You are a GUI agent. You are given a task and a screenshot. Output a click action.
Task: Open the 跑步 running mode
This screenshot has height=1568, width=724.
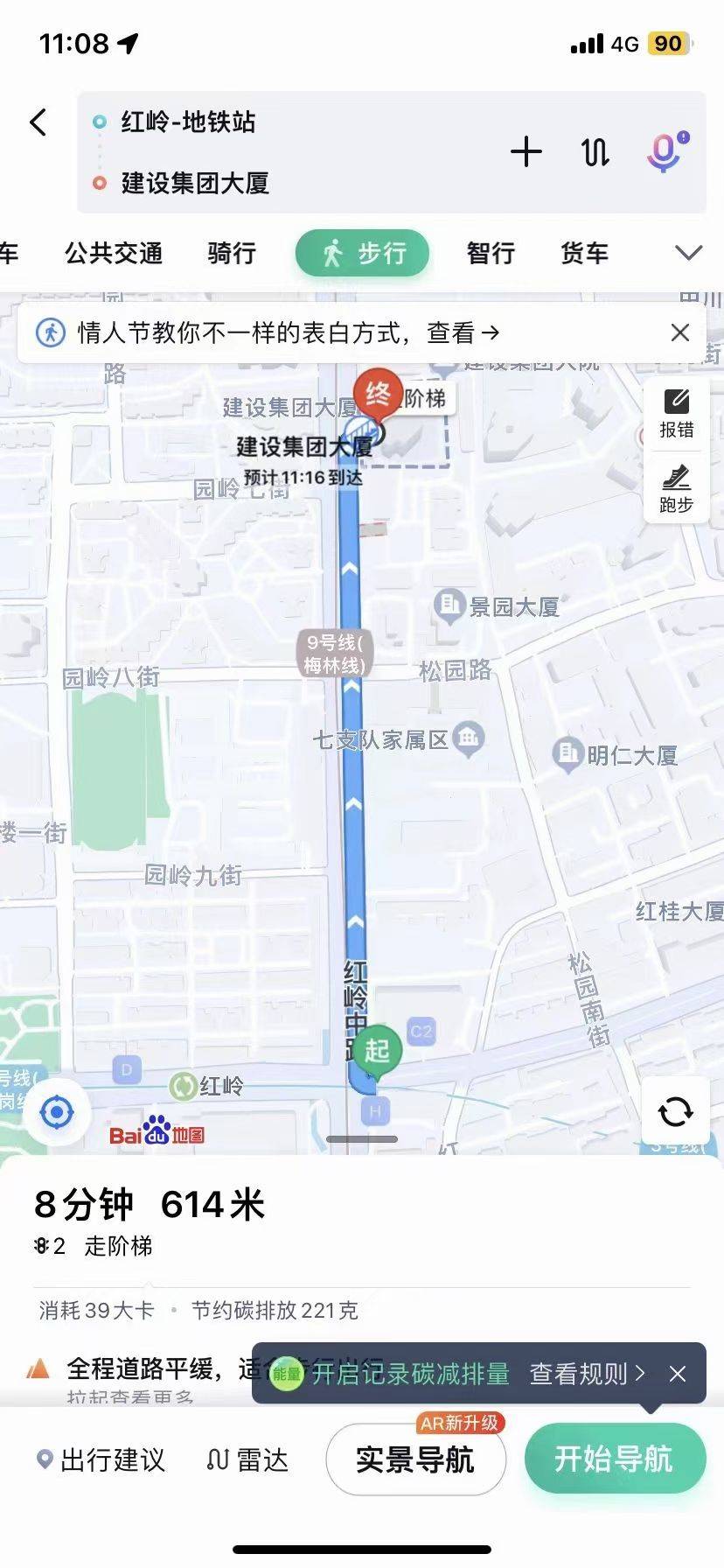click(676, 489)
